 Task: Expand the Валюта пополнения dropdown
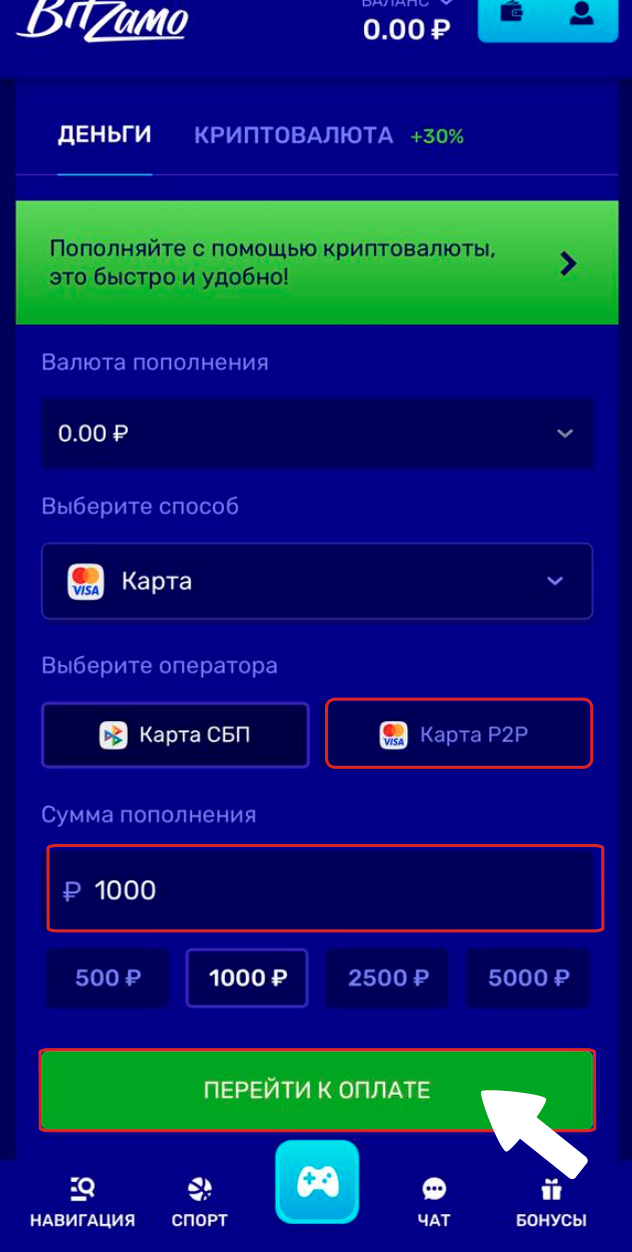point(316,433)
